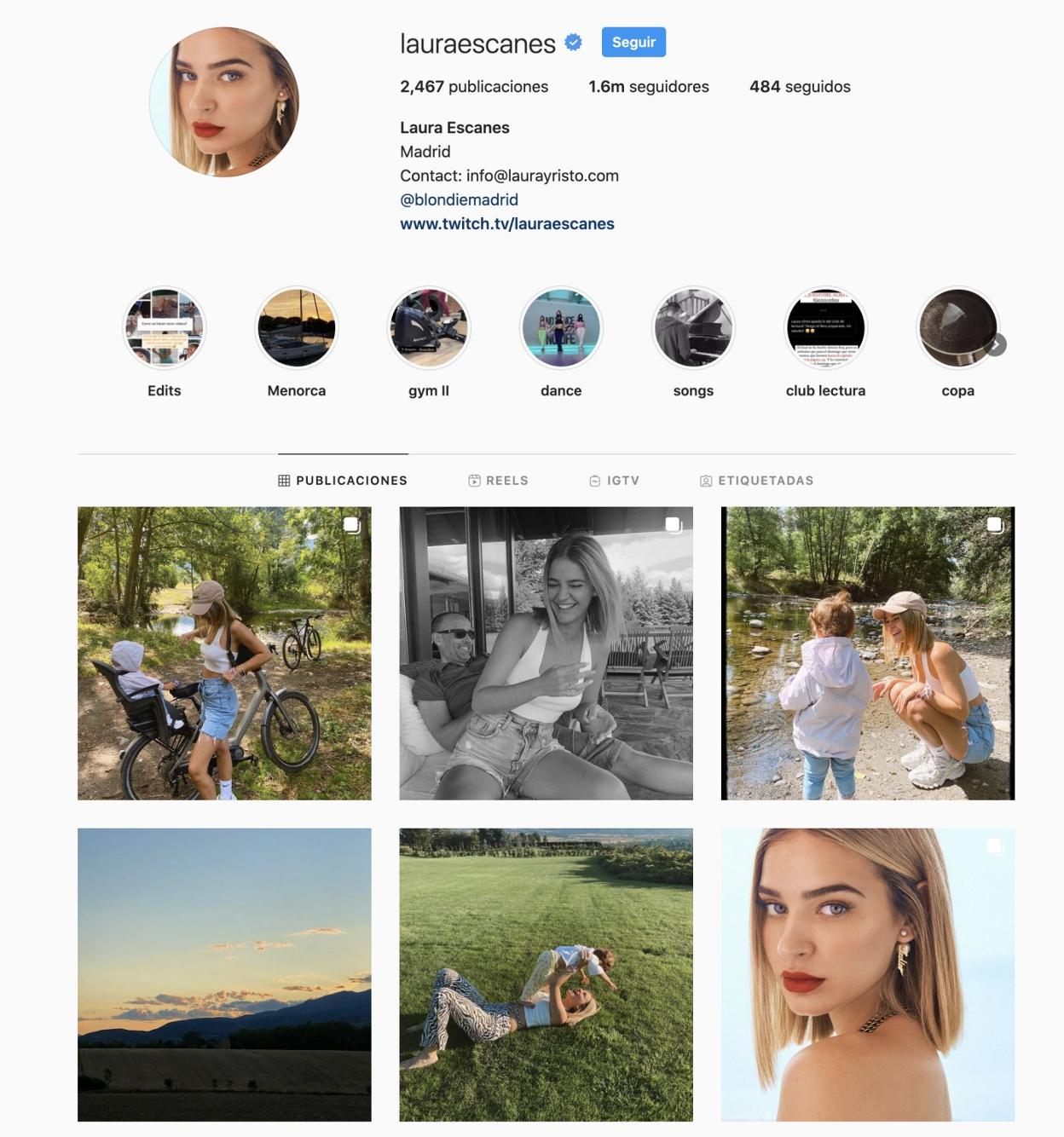Open the seguidos following list
This screenshot has height=1137, width=1064.
pyautogui.click(x=799, y=86)
